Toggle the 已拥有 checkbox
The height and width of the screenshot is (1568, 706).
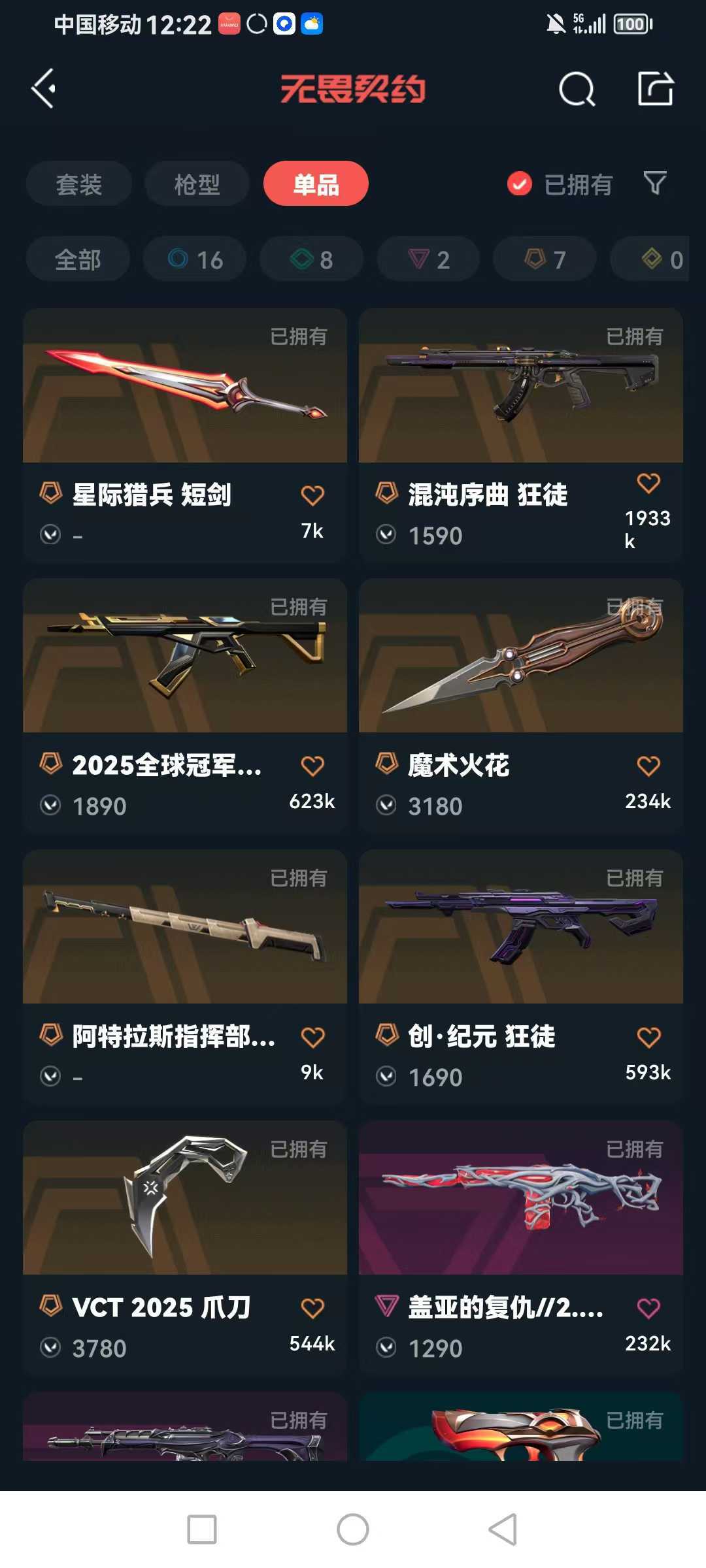coord(520,184)
